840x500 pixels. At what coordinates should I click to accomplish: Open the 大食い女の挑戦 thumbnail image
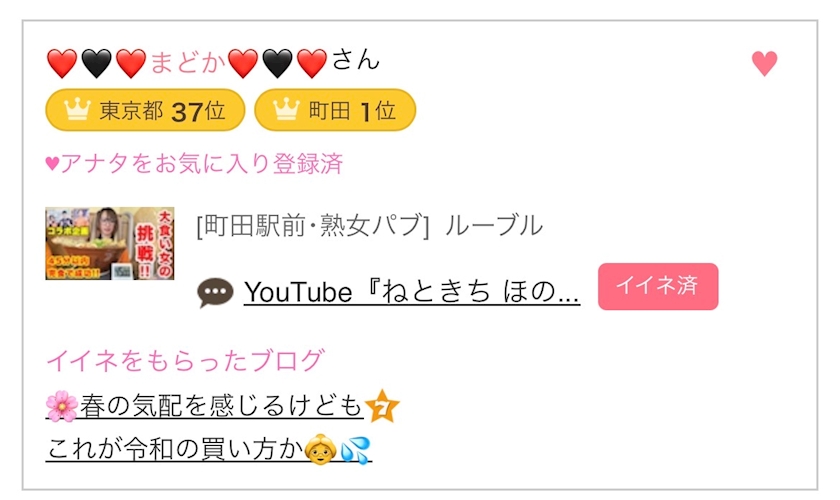(110, 243)
